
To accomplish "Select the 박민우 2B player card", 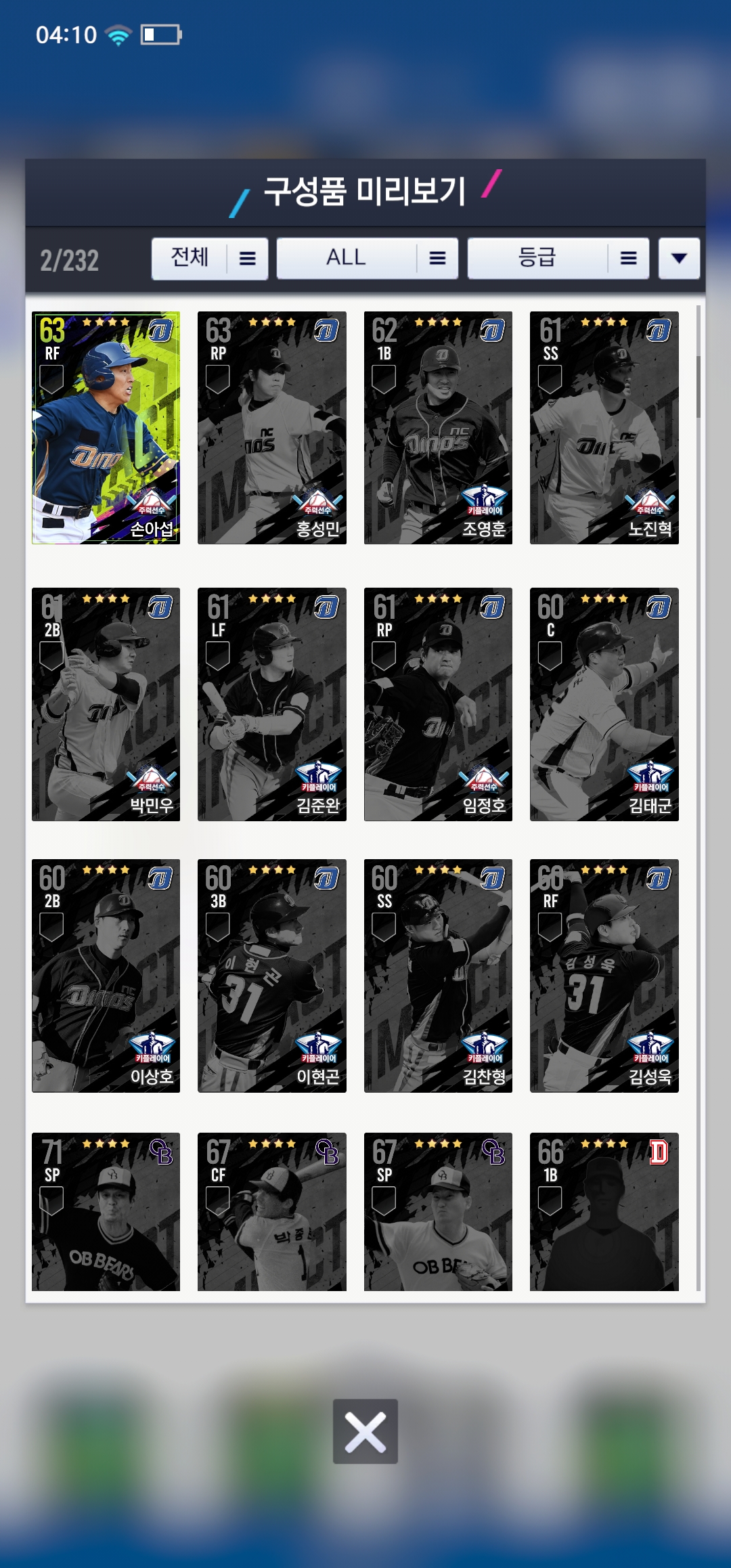I will (x=106, y=704).
